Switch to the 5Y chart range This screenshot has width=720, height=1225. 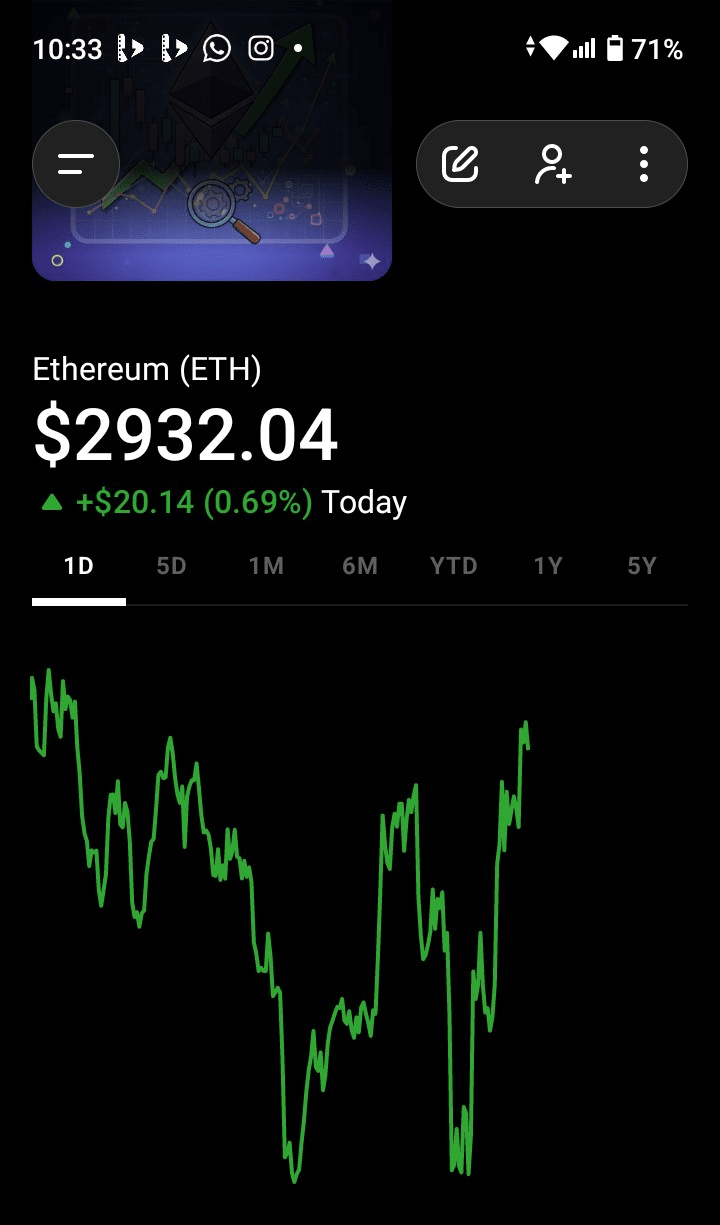[642, 566]
